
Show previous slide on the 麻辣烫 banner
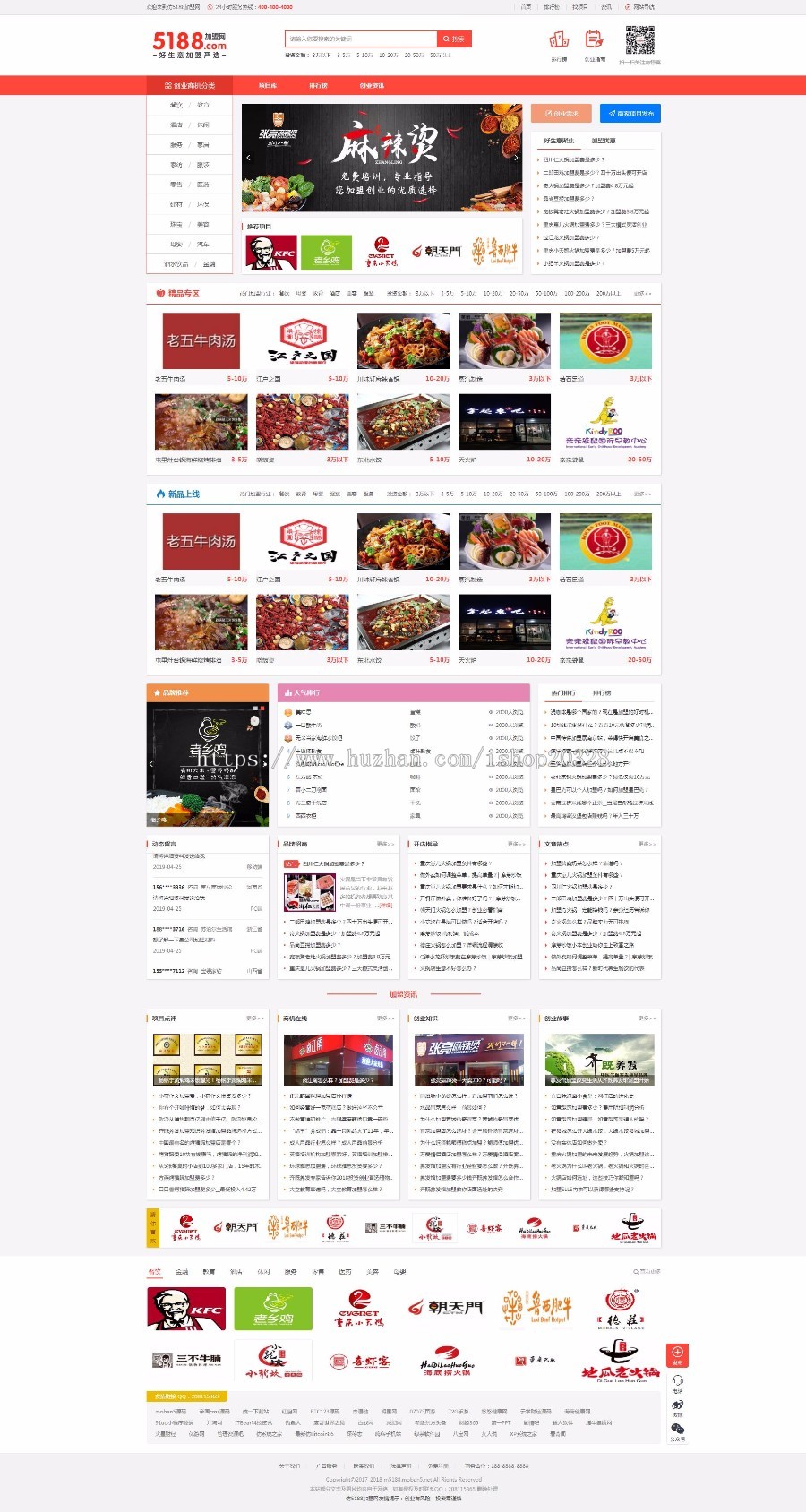(x=248, y=158)
